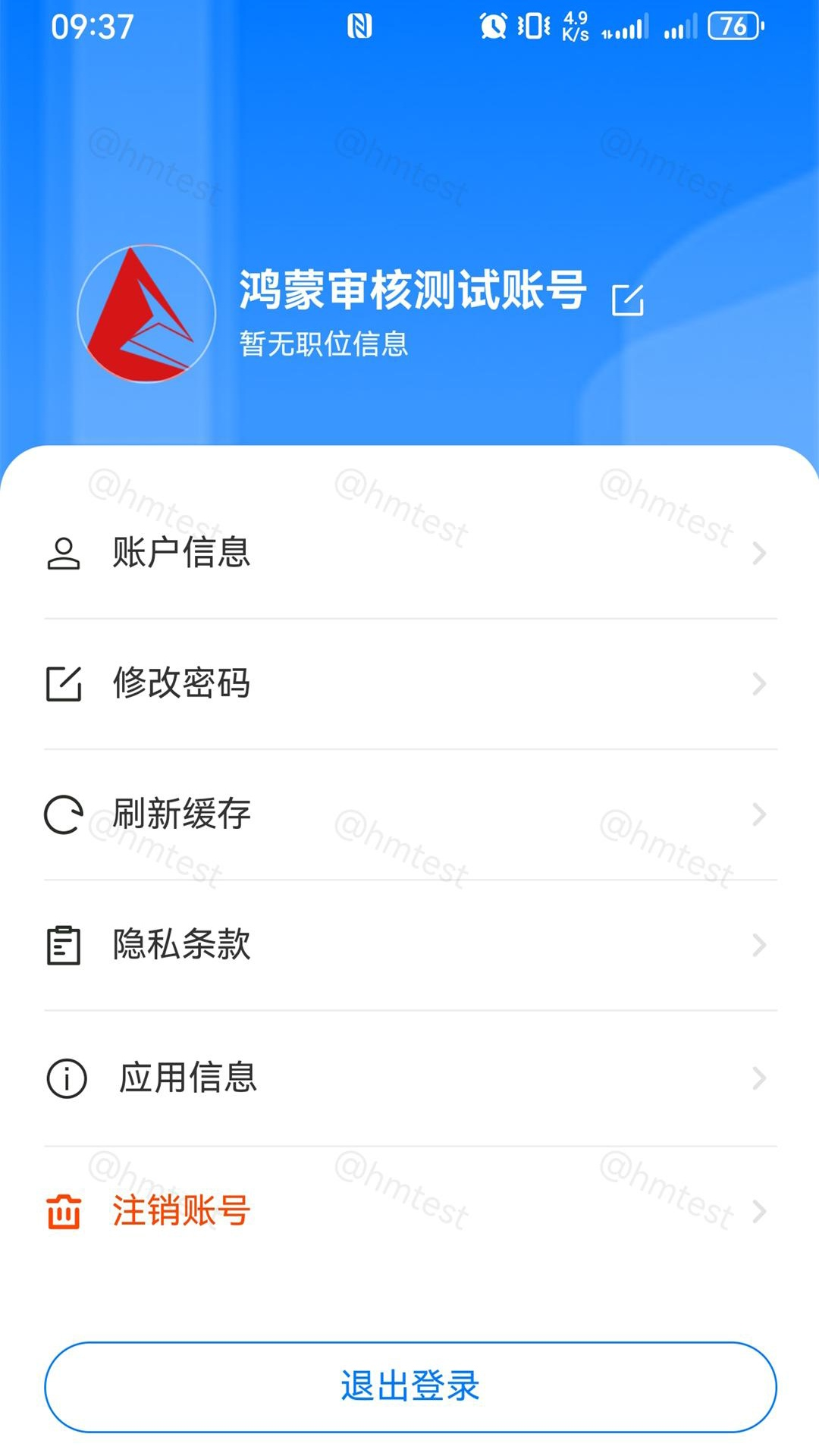Open 修改密码 via its right arrow
Image resolution: width=819 pixels, height=1456 pixels.
(x=761, y=684)
